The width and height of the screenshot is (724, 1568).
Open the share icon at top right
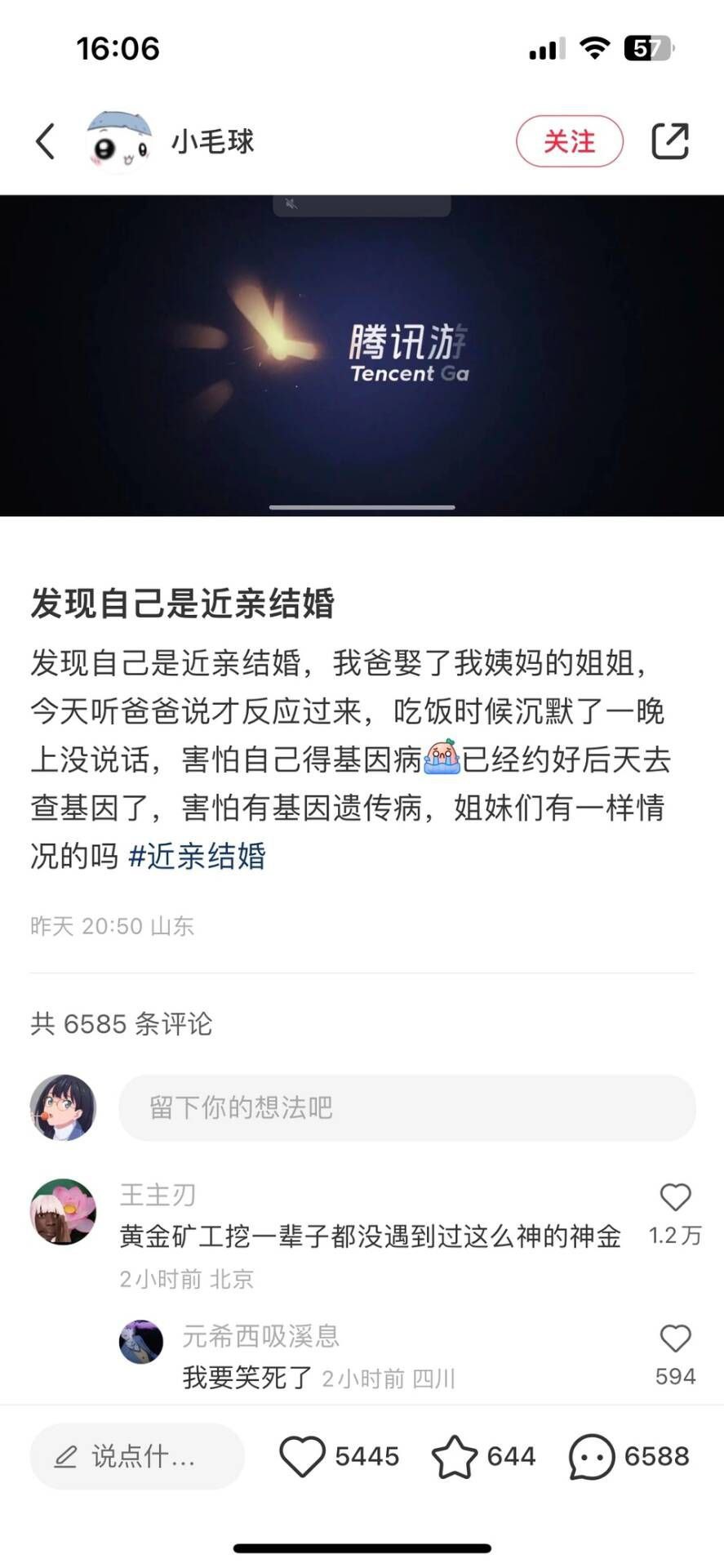pyautogui.click(x=670, y=140)
